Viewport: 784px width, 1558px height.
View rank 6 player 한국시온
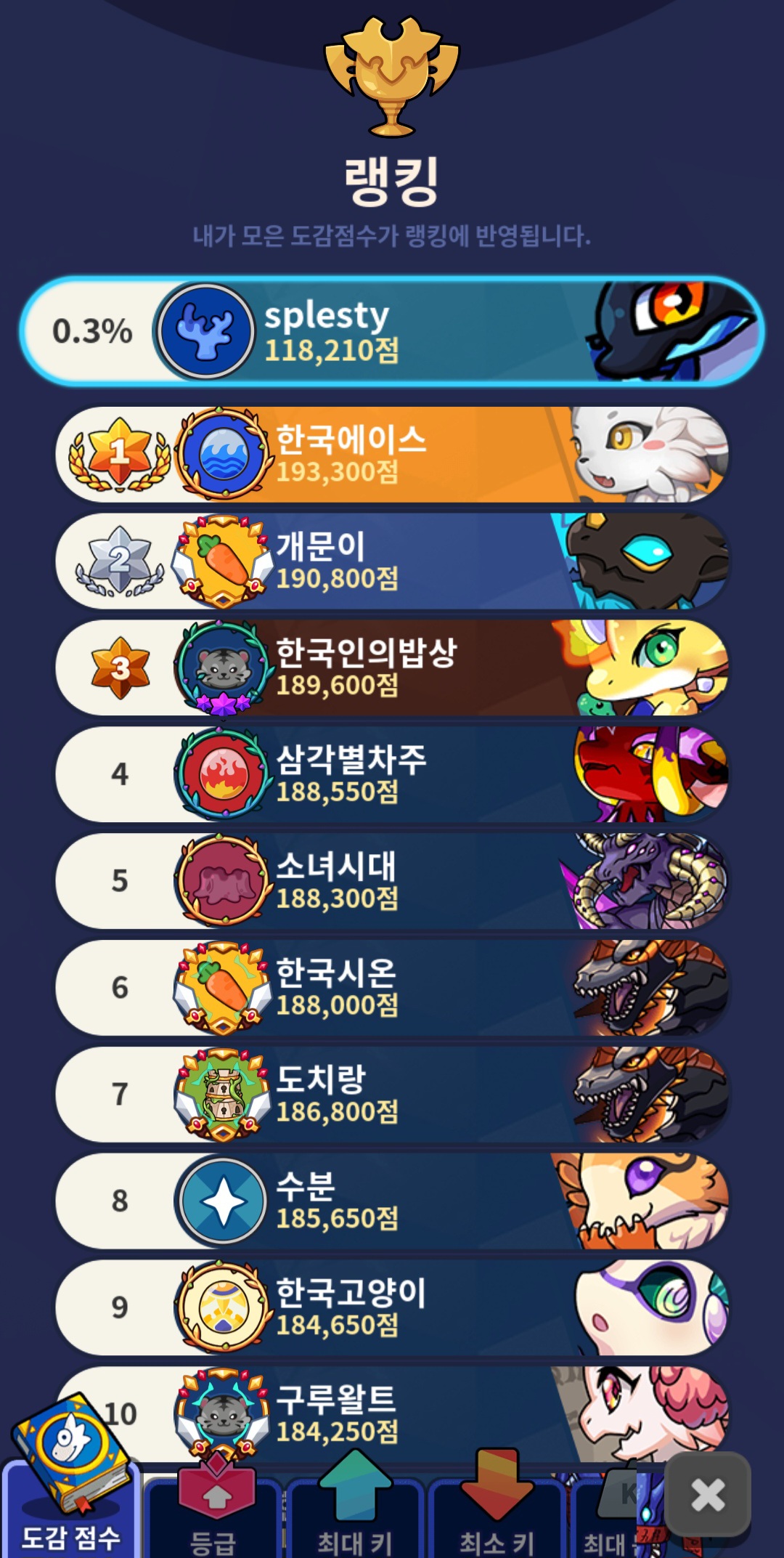click(x=392, y=988)
